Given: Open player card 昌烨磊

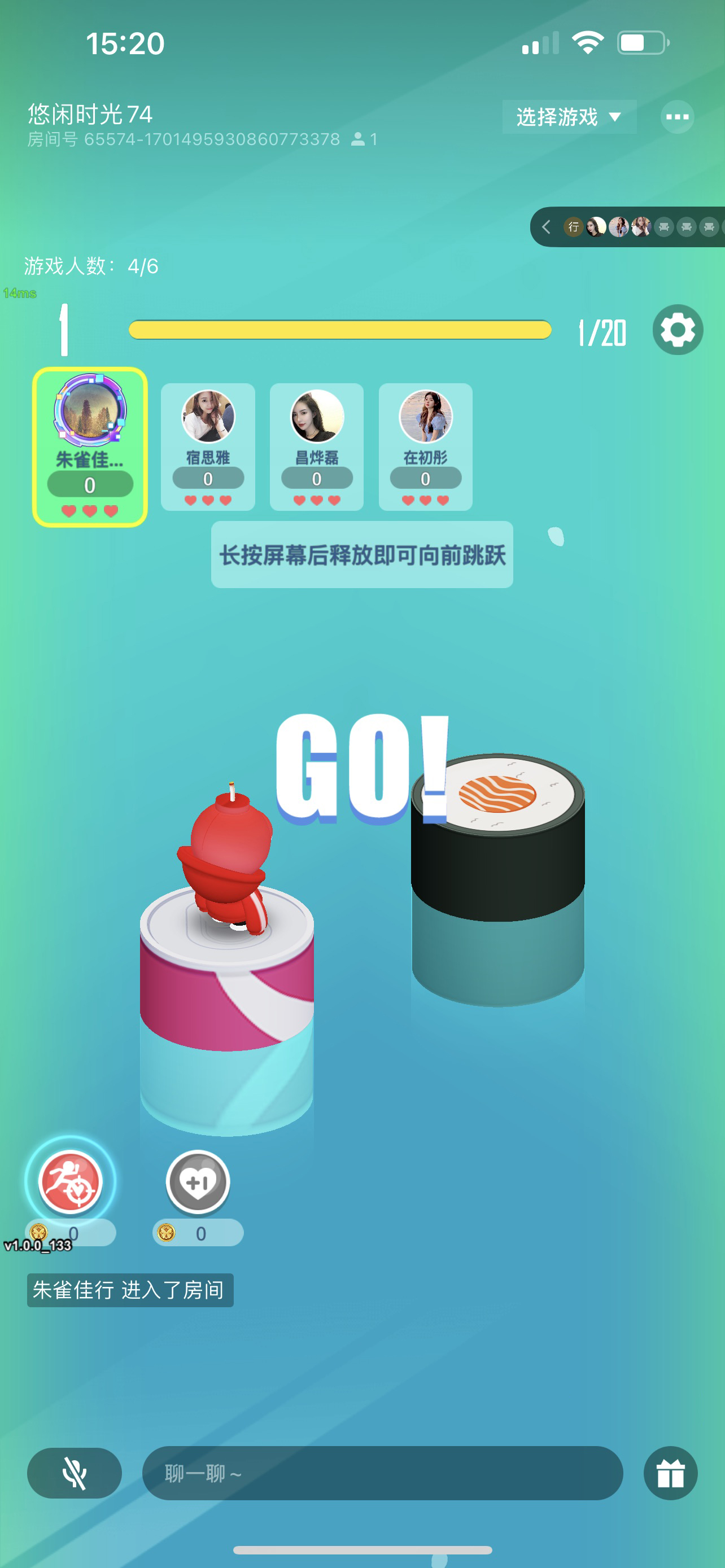Looking at the screenshot, I should (x=317, y=447).
